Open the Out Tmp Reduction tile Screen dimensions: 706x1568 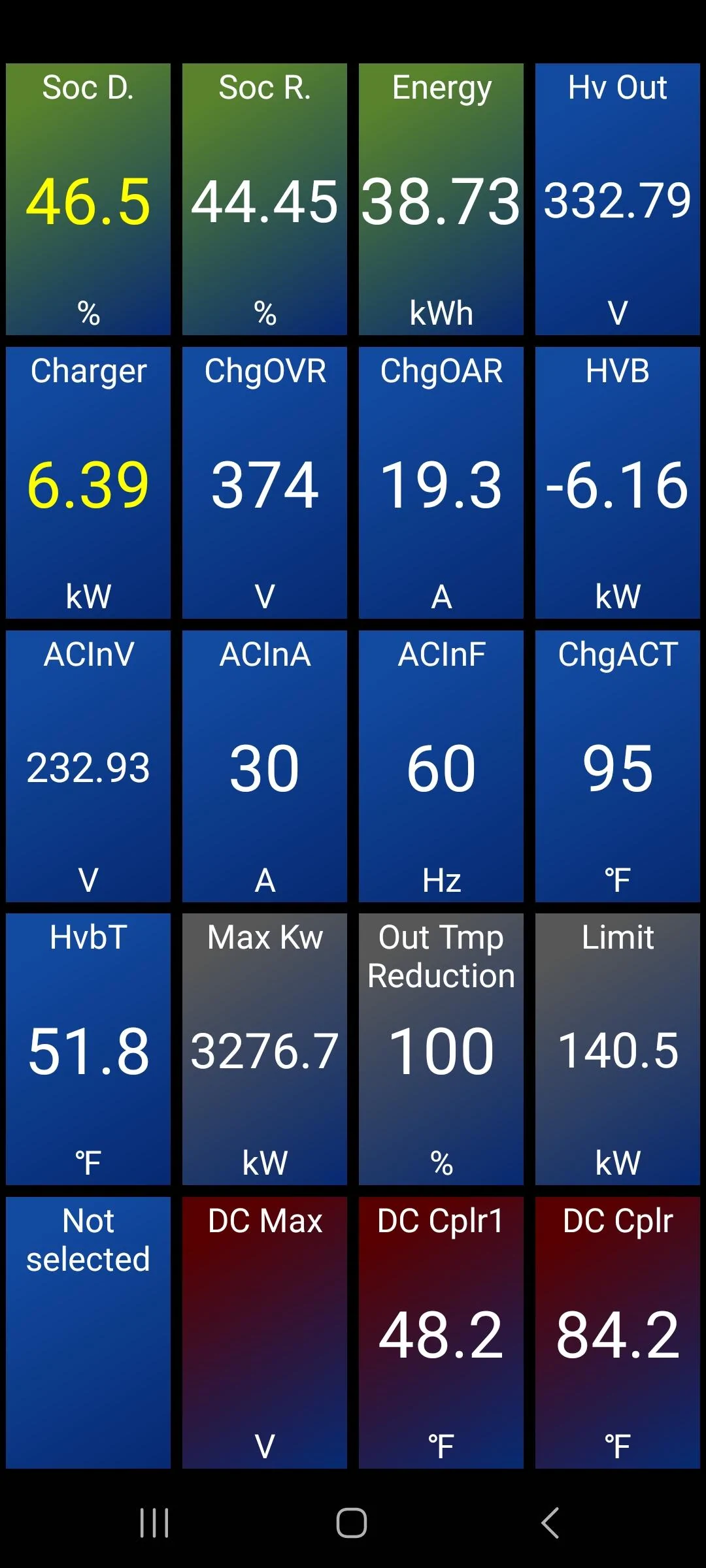tap(441, 1049)
